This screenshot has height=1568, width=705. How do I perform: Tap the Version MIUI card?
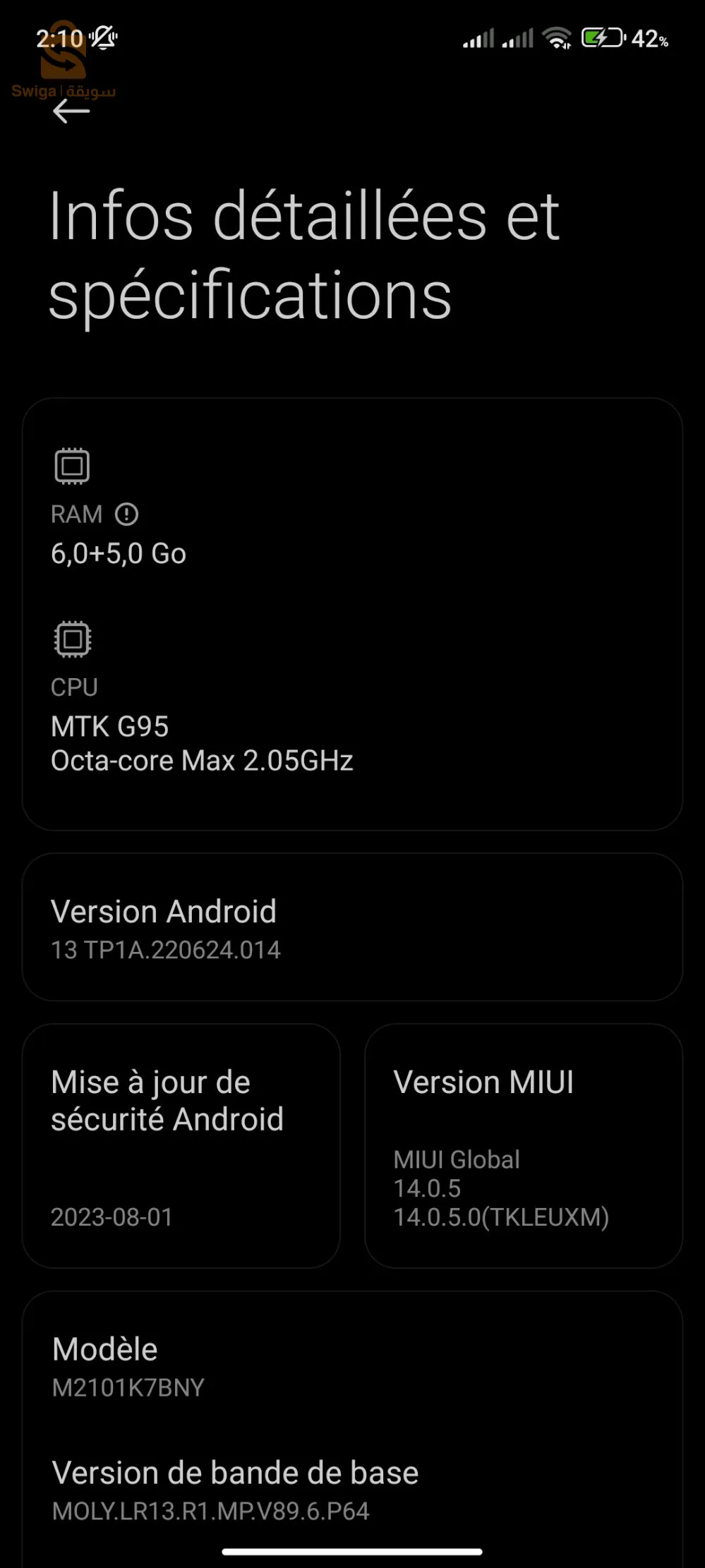tap(523, 1146)
